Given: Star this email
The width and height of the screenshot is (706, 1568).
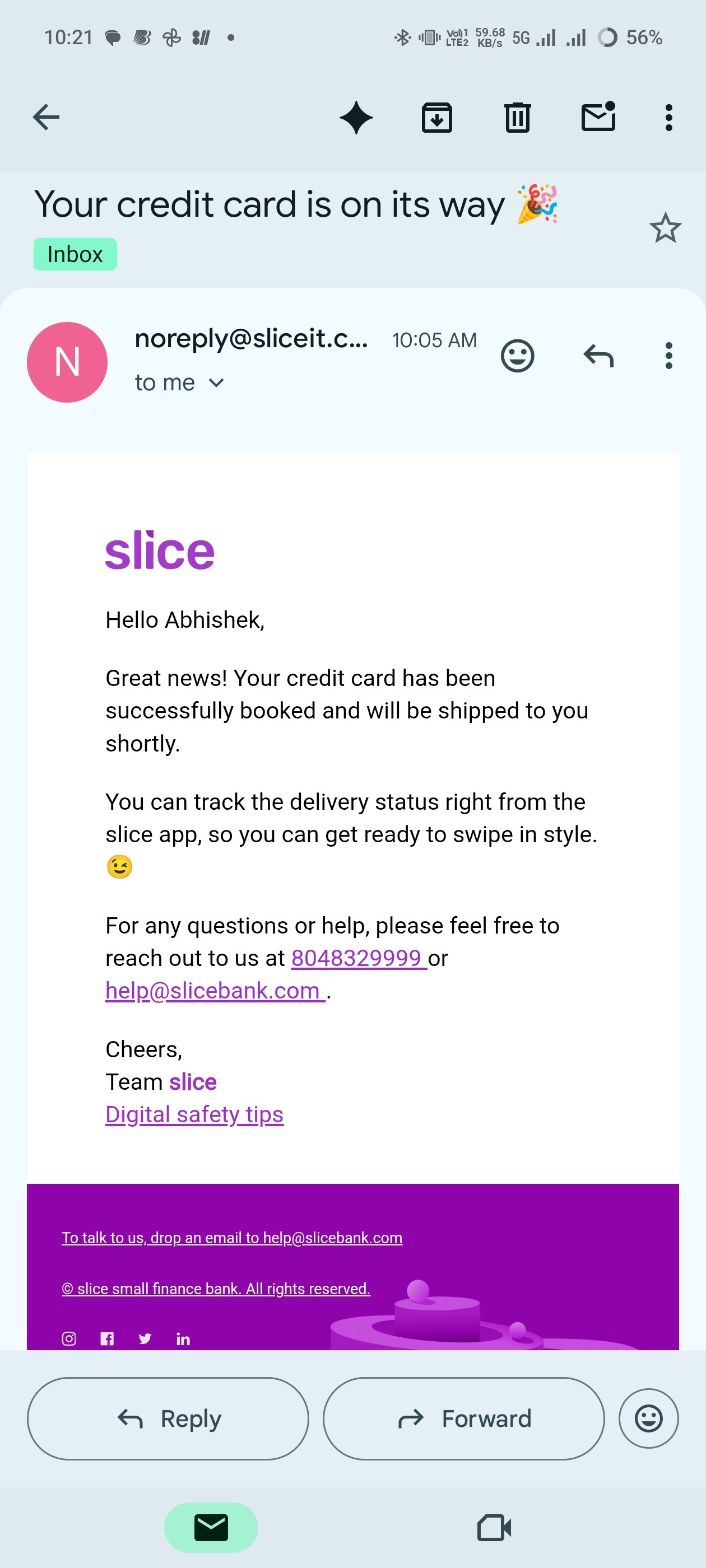Looking at the screenshot, I should pos(665,228).
